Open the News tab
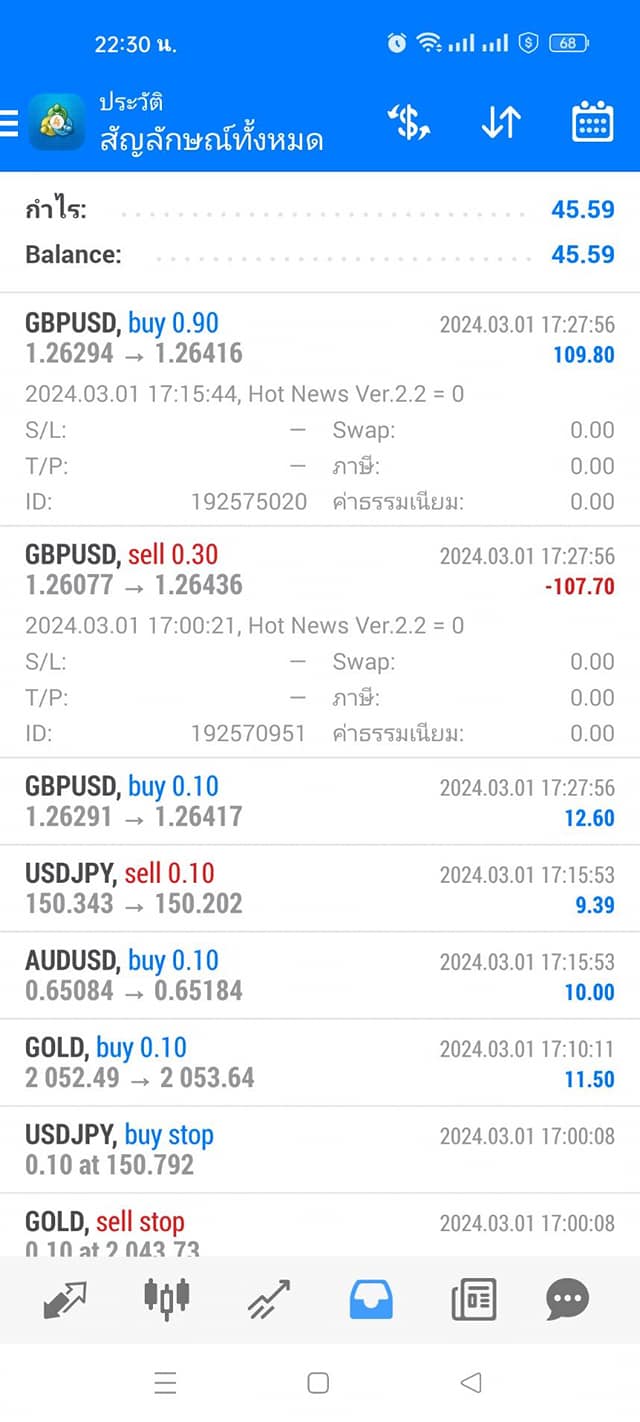The image size is (640, 1422). (x=473, y=1299)
